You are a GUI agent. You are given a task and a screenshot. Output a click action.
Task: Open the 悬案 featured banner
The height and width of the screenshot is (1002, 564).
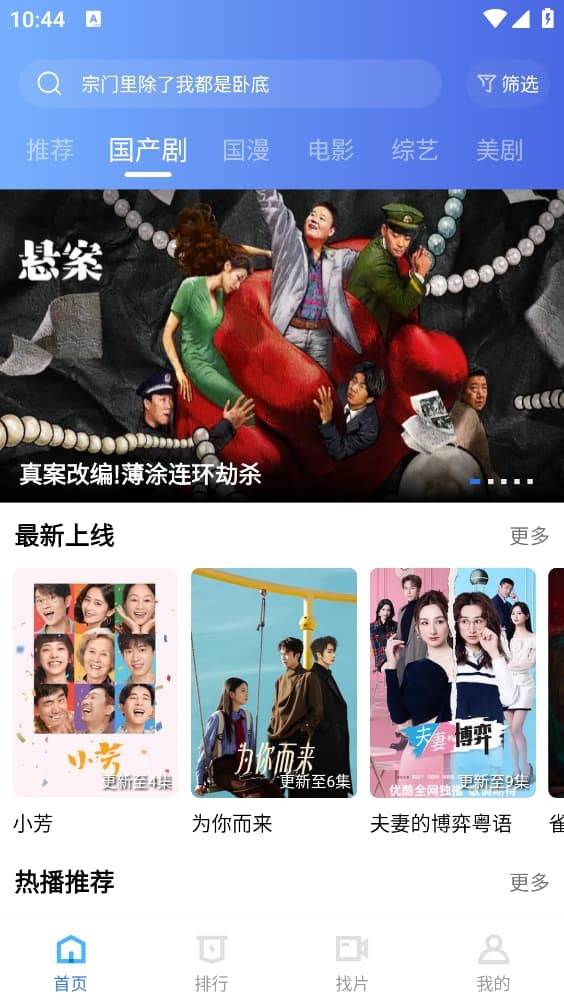[x=282, y=346]
